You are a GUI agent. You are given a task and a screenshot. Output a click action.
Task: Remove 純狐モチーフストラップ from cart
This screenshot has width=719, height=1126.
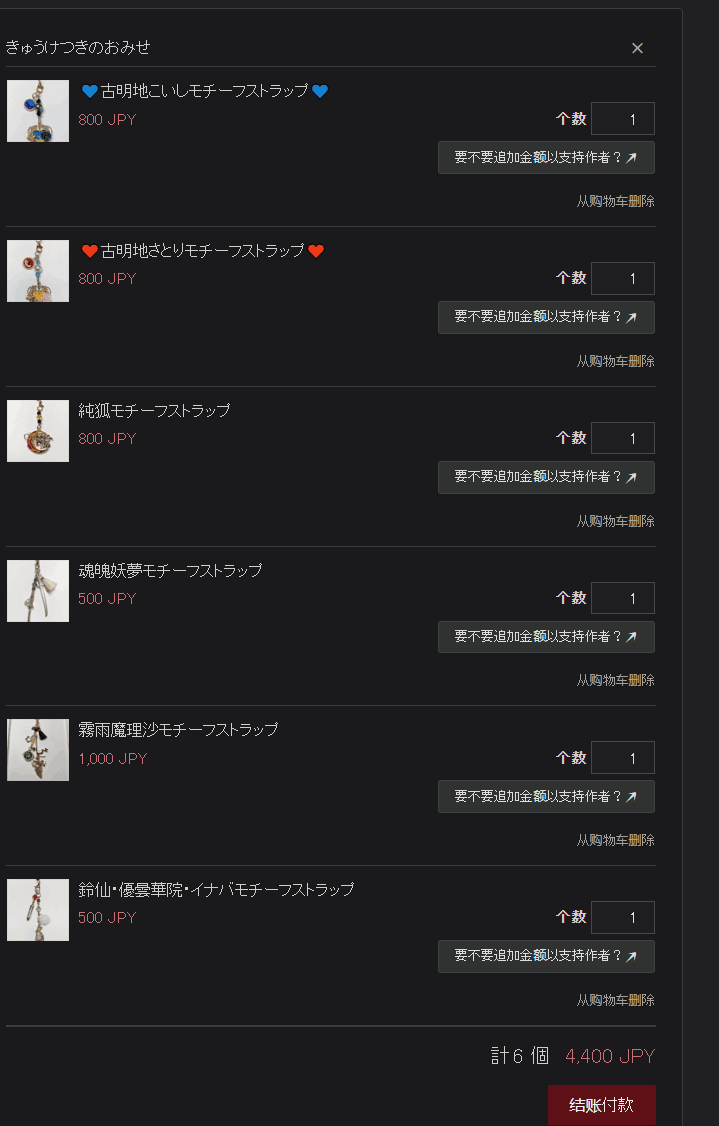[x=615, y=521]
